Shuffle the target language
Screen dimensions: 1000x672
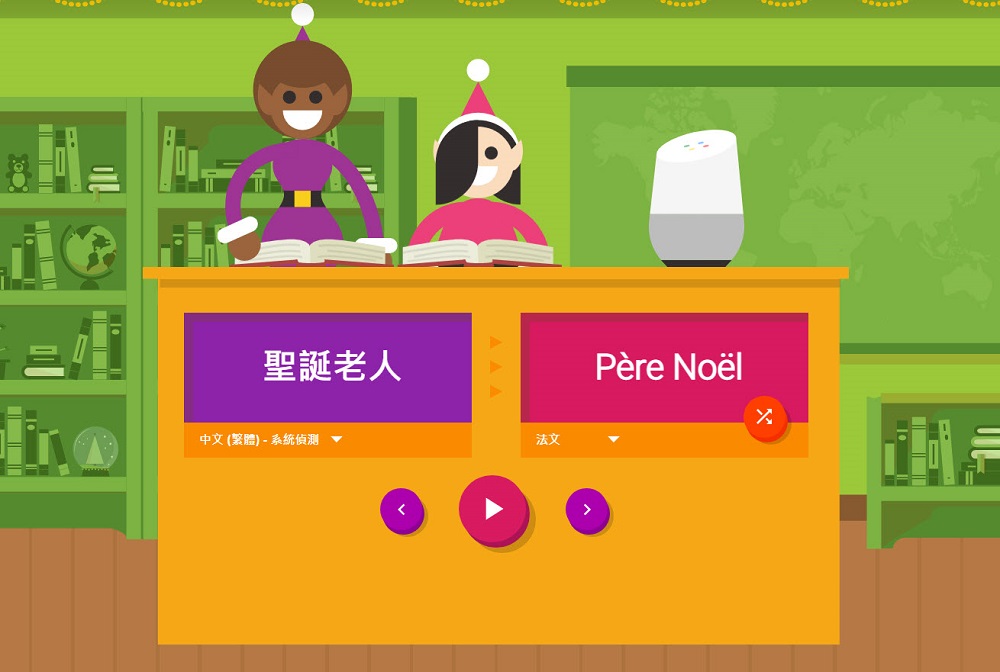tap(764, 417)
